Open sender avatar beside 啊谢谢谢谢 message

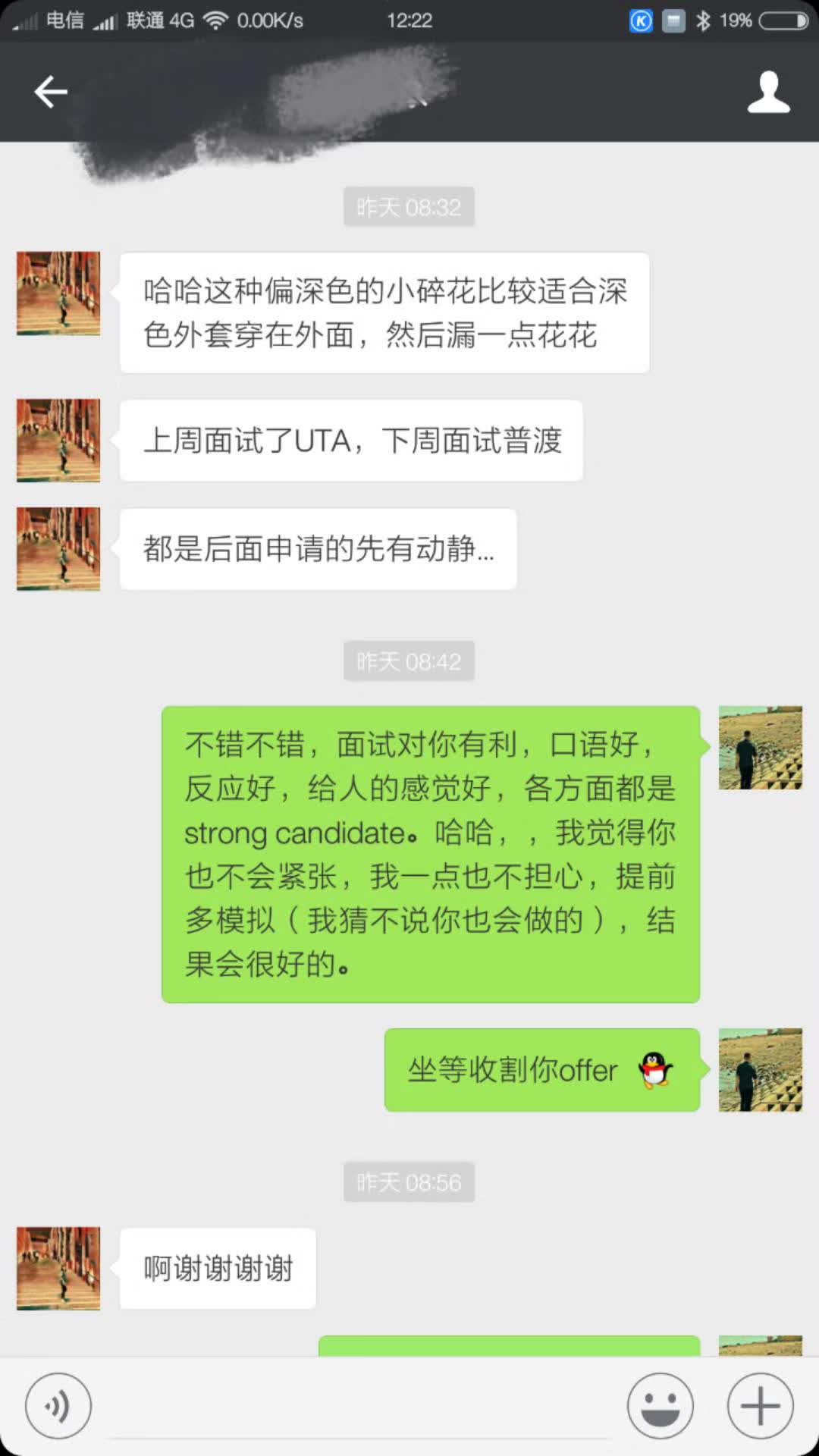tap(58, 1268)
